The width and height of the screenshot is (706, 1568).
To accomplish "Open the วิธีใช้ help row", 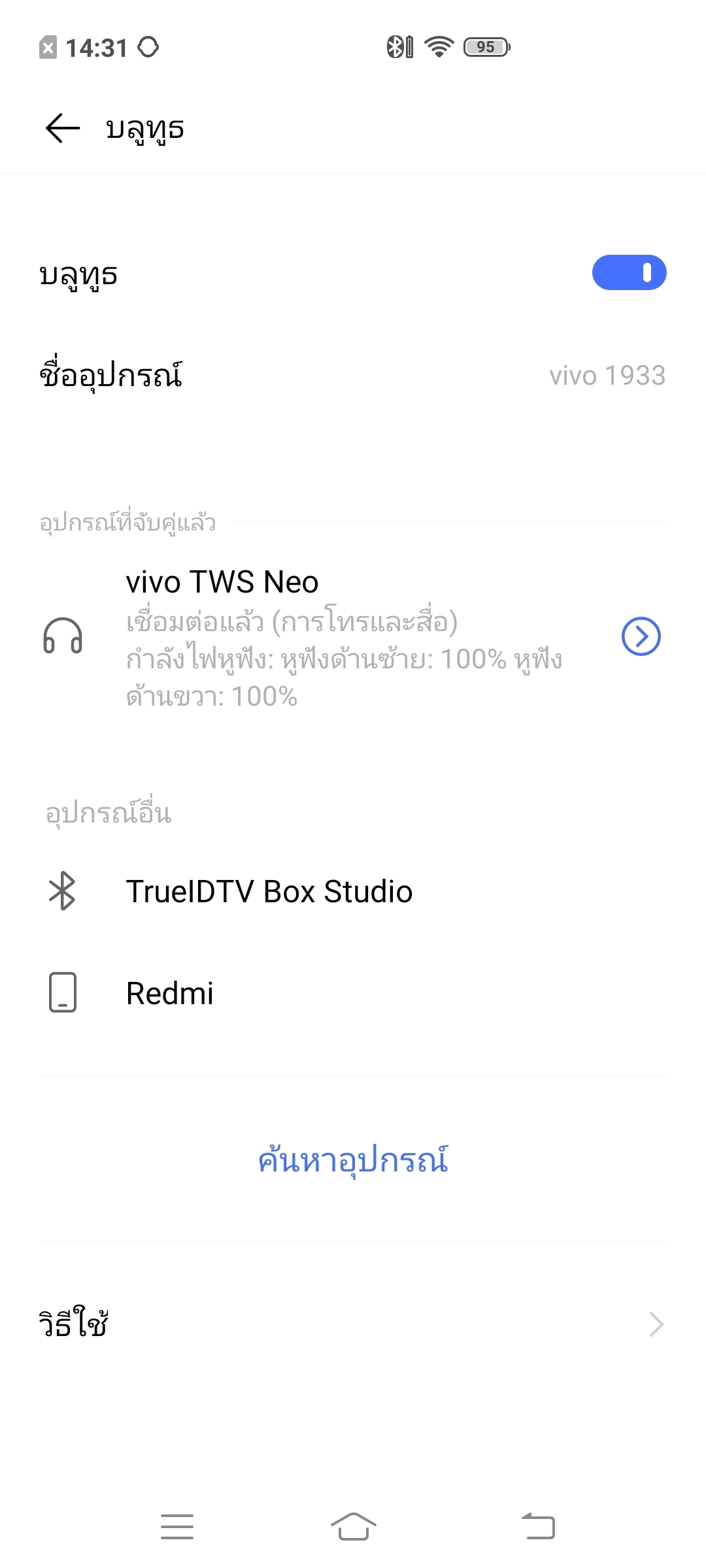I will pyautogui.click(x=353, y=1324).
